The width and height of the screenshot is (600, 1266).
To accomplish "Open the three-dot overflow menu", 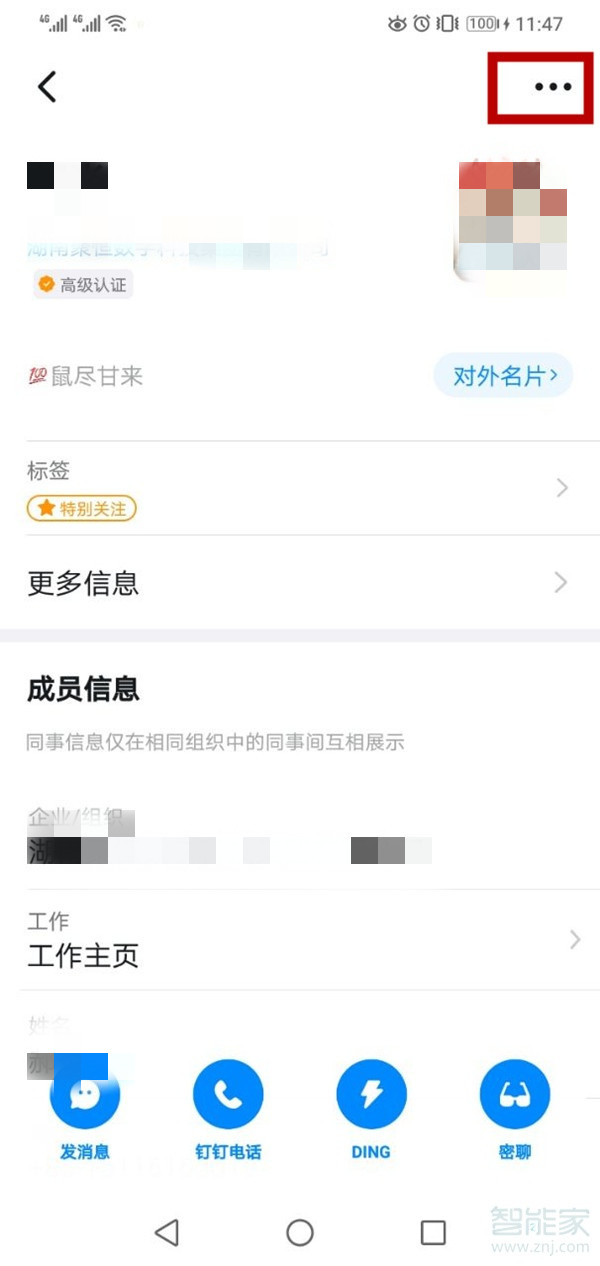I will 552,87.
